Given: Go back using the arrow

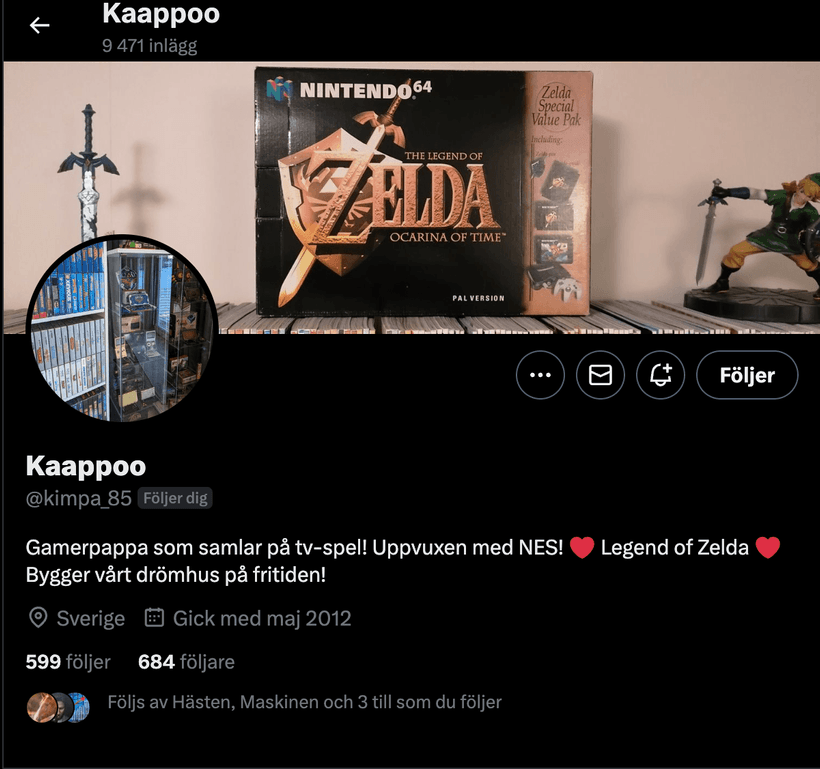Looking at the screenshot, I should (x=39, y=26).
